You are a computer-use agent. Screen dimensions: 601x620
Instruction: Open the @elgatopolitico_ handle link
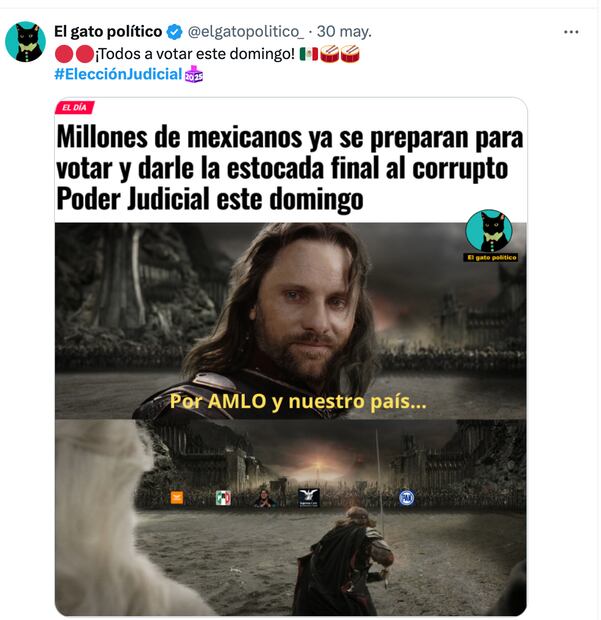246,31
